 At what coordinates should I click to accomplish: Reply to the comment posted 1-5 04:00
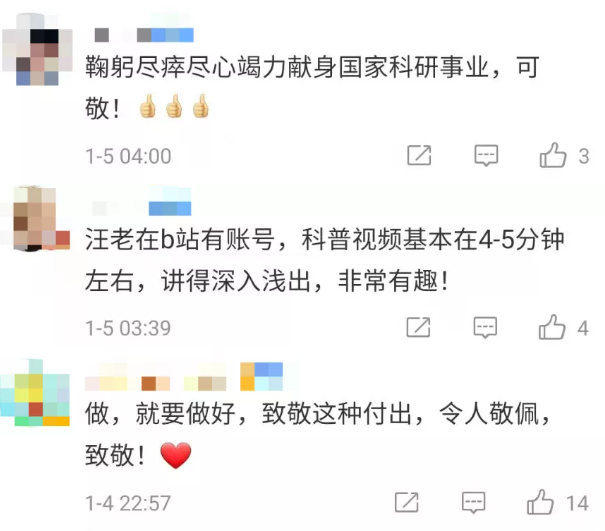[x=486, y=156]
